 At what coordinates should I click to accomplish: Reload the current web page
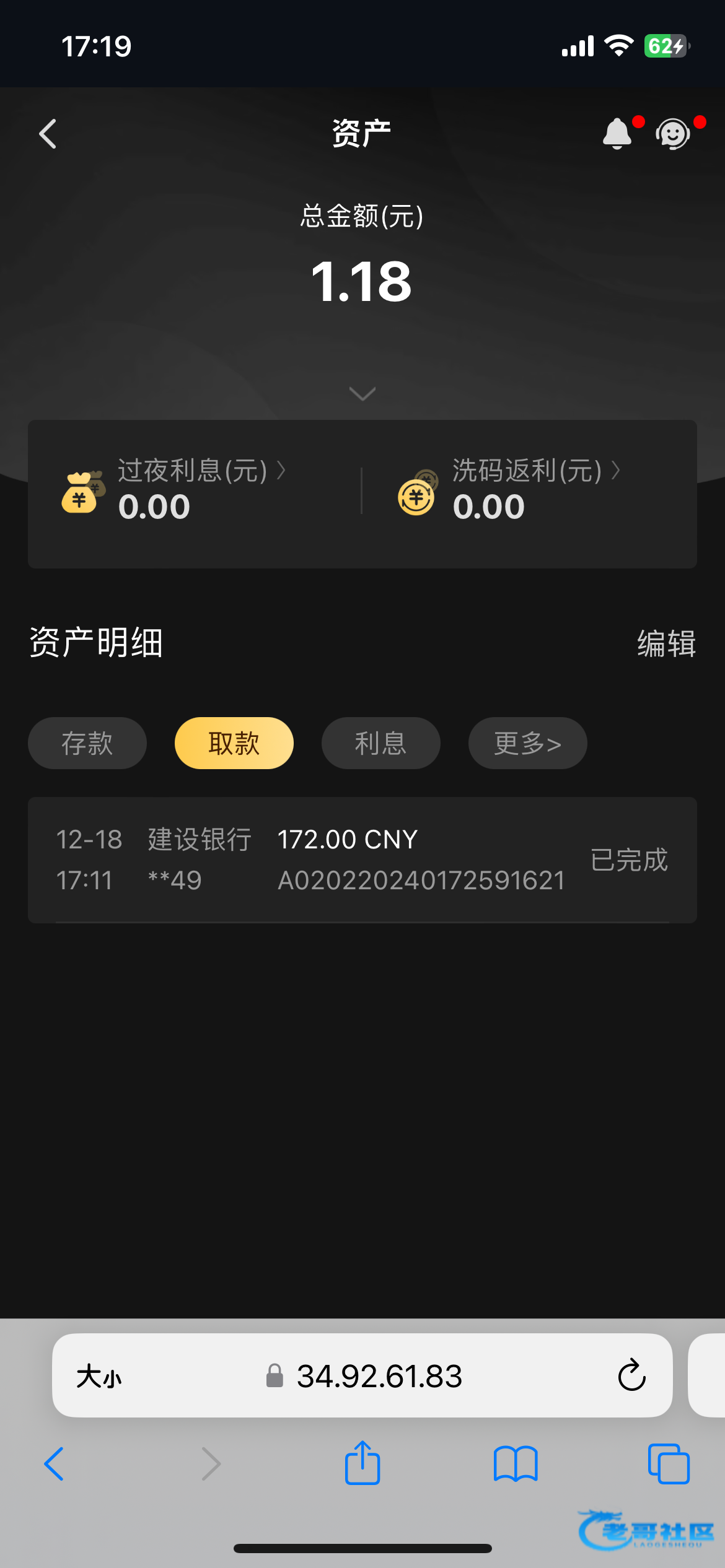631,1375
